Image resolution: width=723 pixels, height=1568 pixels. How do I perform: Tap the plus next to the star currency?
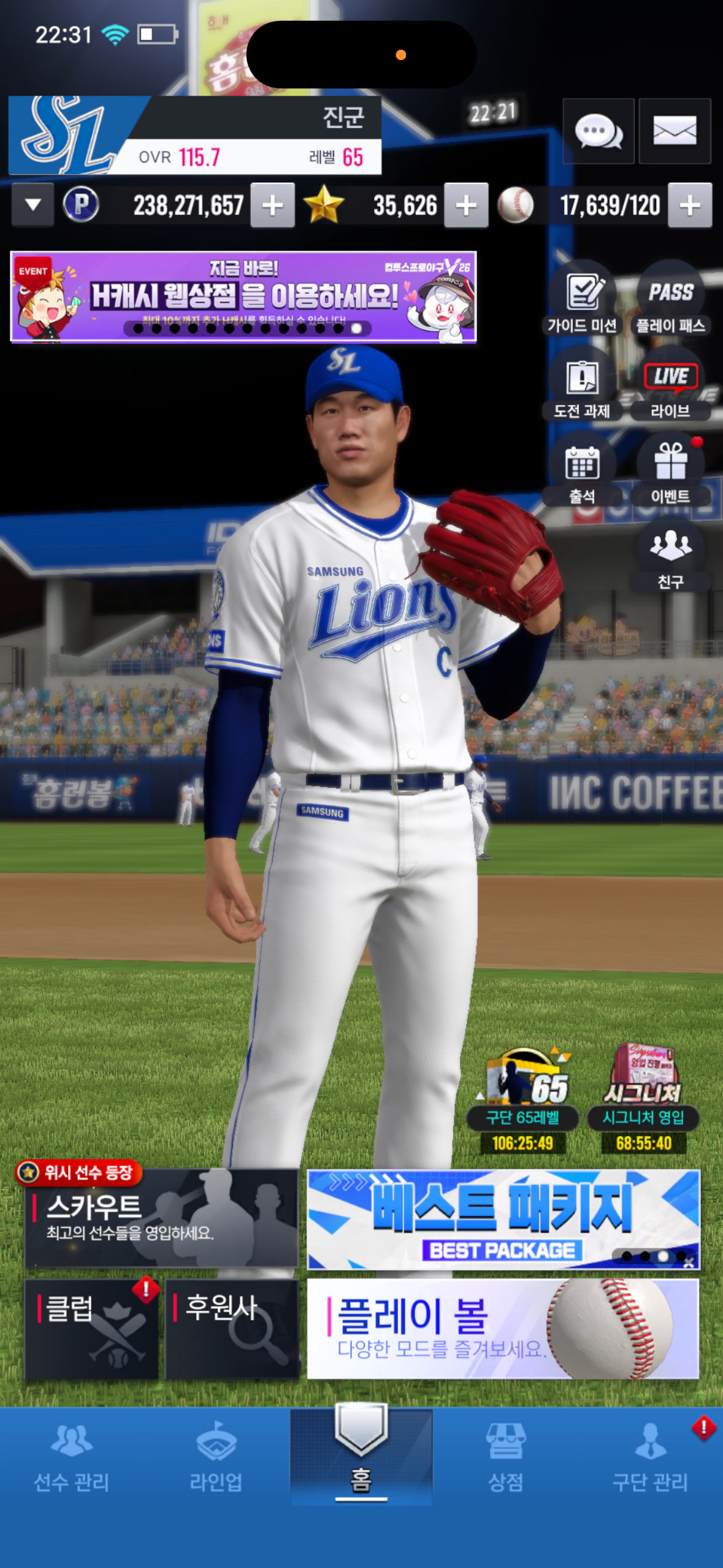466,205
